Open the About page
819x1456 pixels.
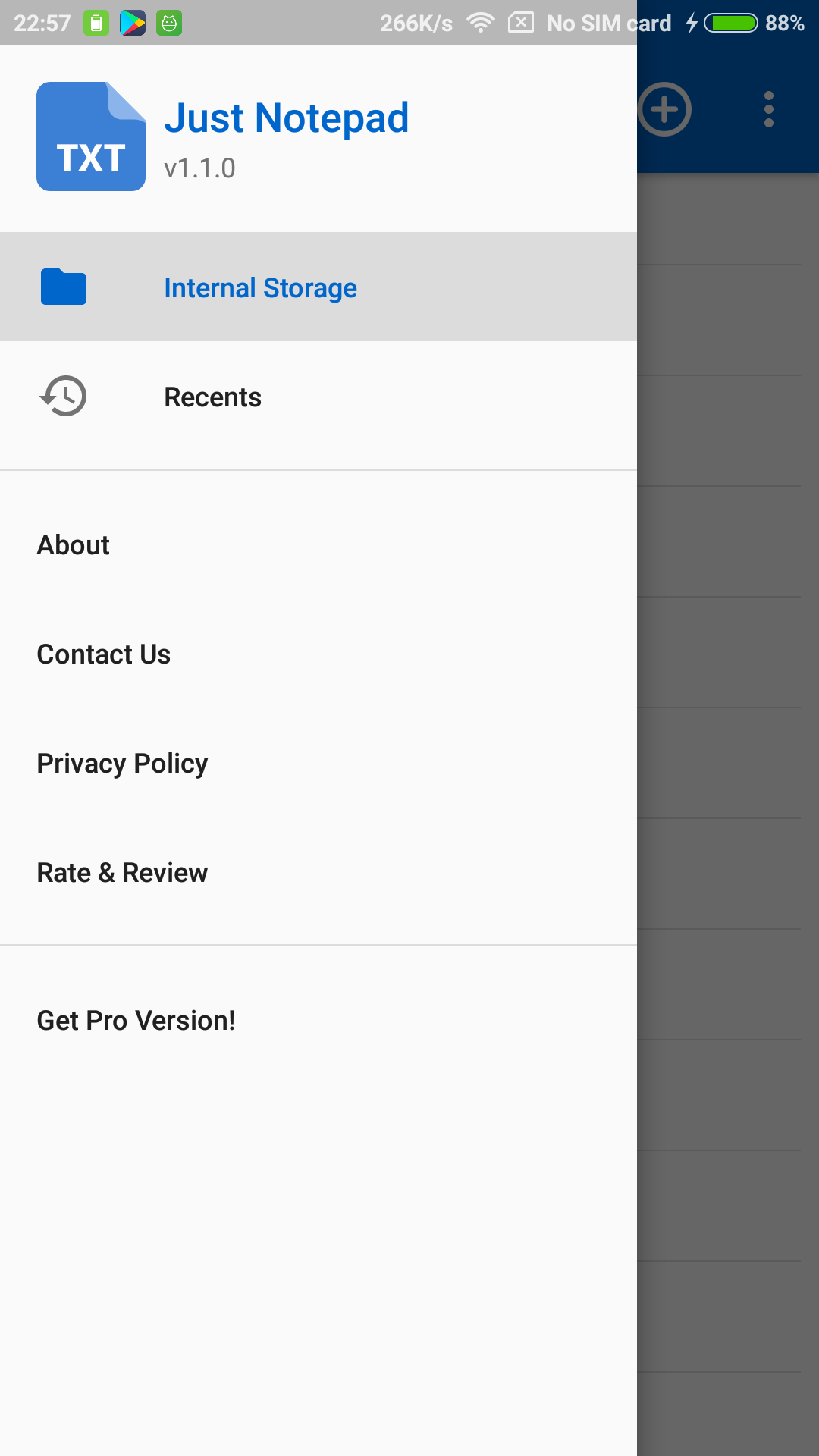point(73,544)
